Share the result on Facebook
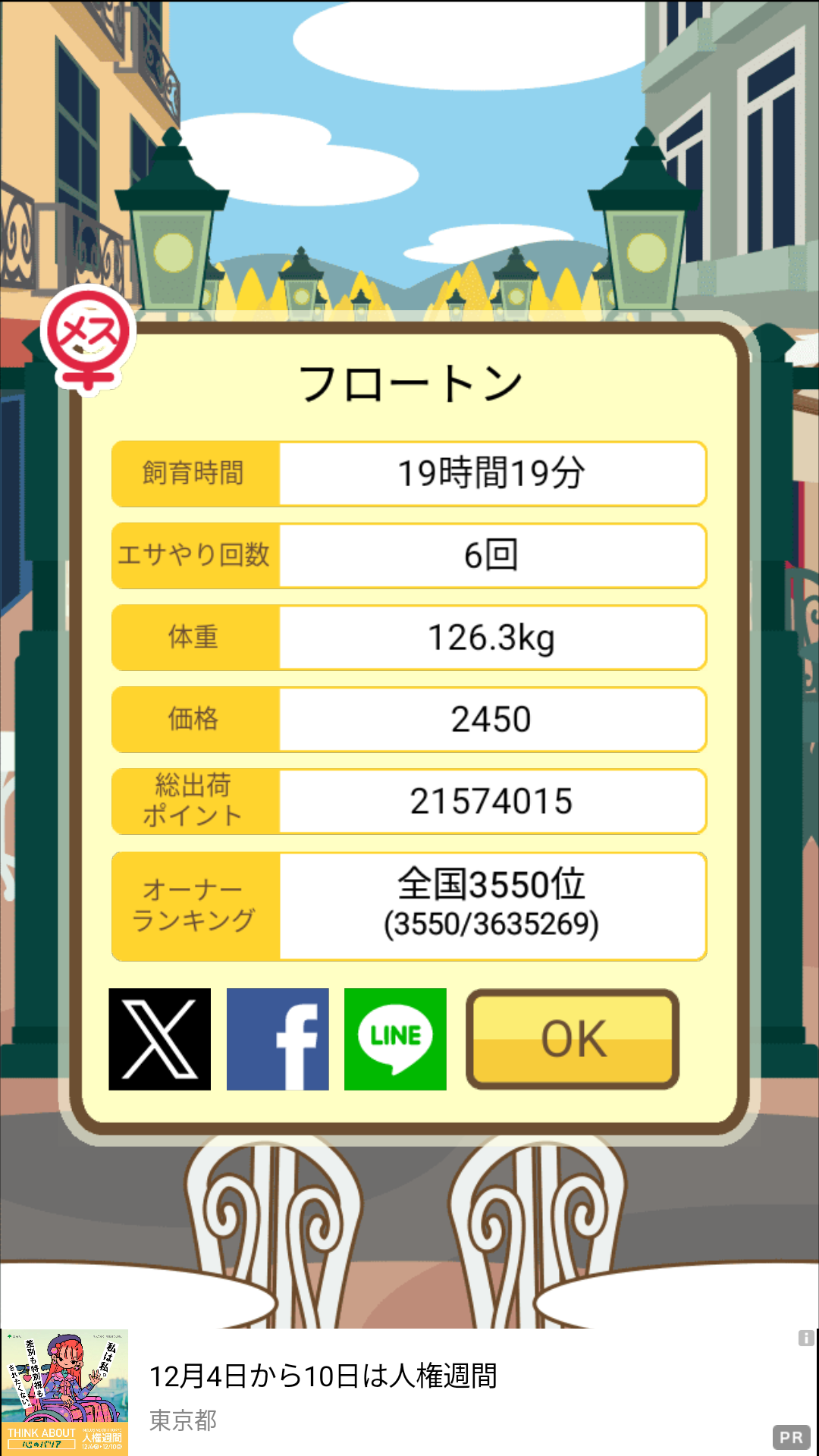 coord(278,1039)
